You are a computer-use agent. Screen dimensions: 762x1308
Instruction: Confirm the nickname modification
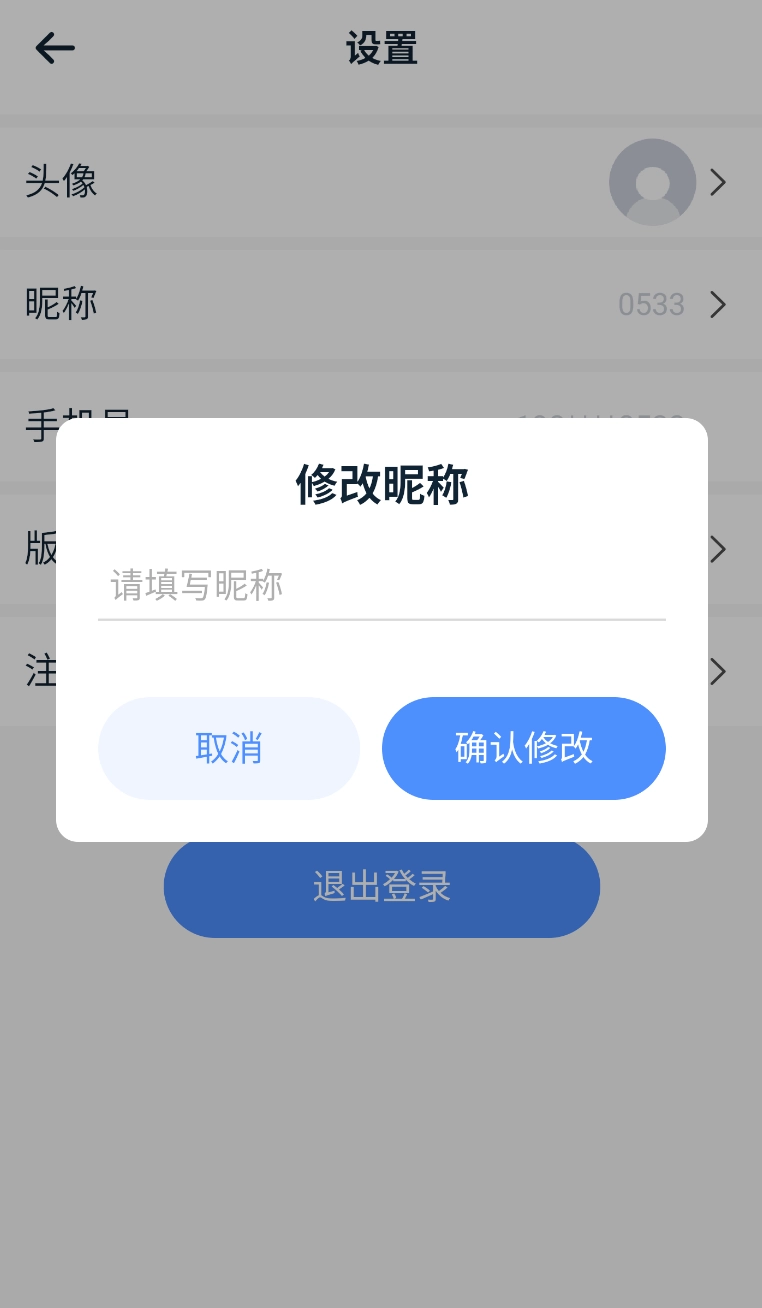coord(523,748)
